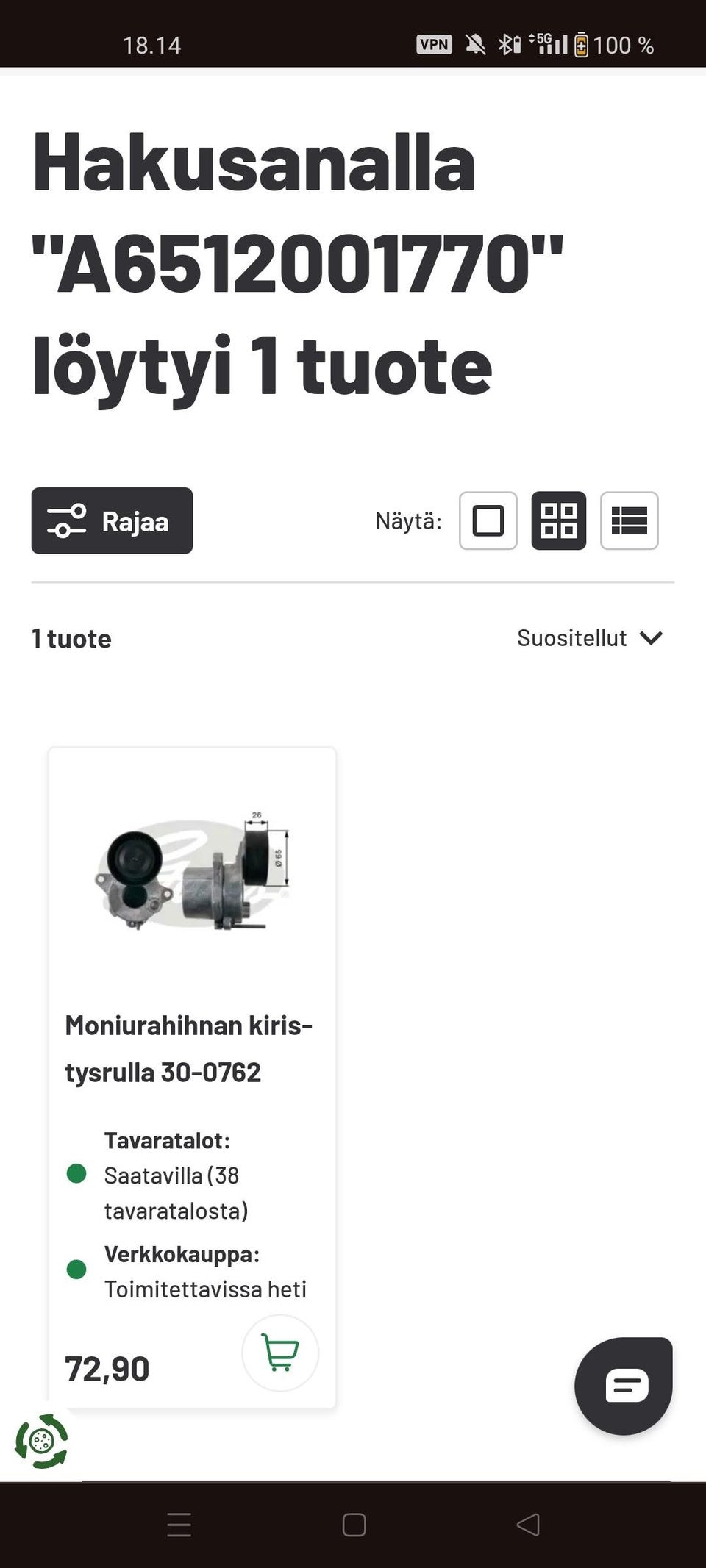Expand the Suositellut sorting dropdown

[x=590, y=638]
